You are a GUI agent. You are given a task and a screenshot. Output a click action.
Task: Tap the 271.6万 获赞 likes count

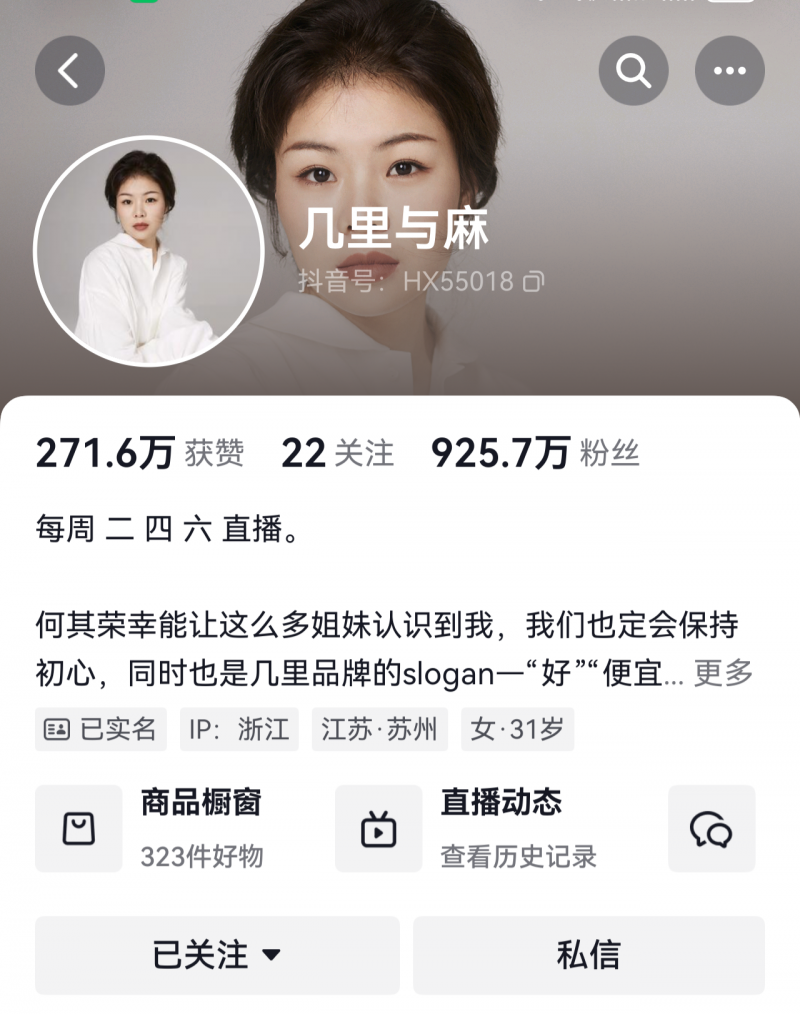coord(140,454)
